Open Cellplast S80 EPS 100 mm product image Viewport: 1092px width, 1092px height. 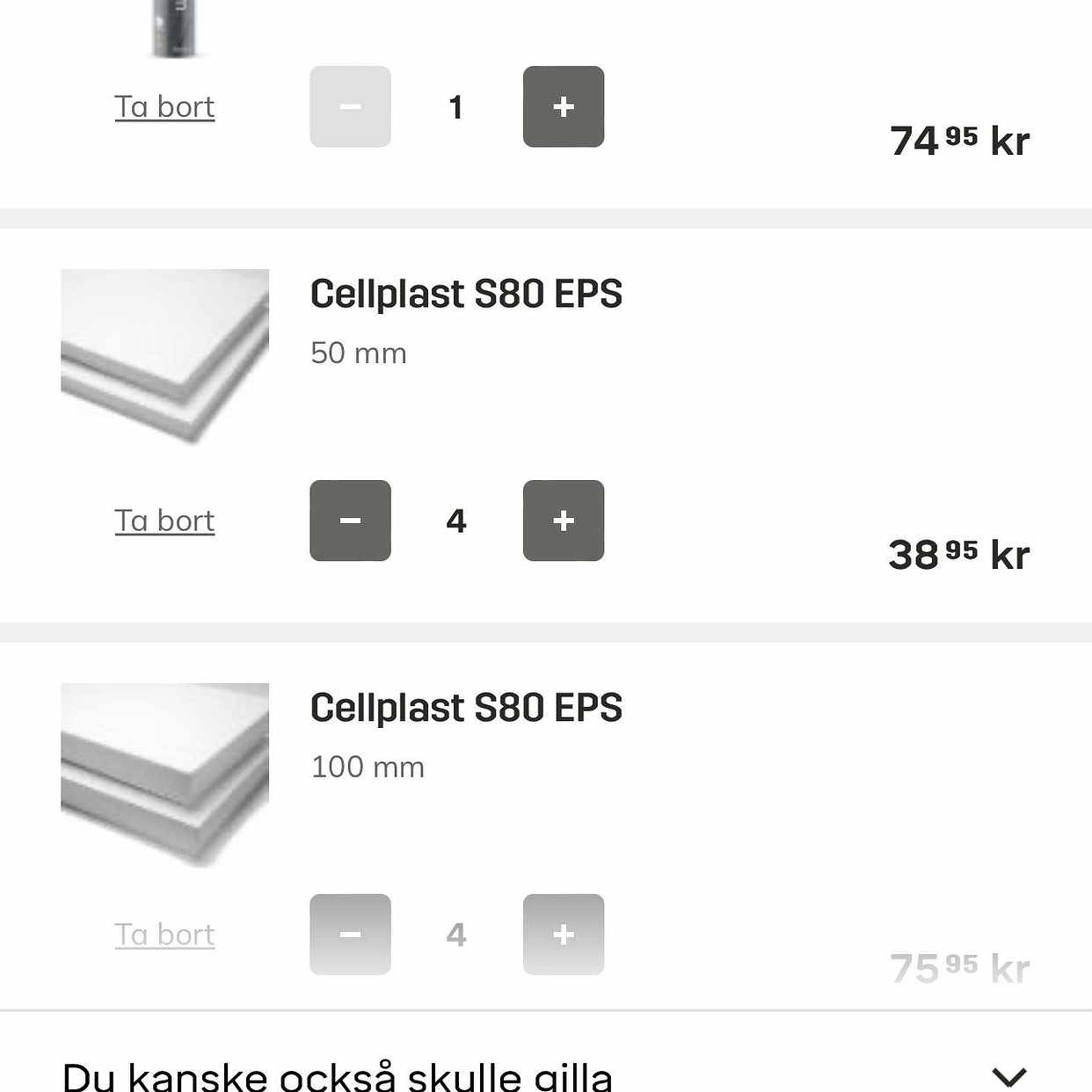coord(164,772)
